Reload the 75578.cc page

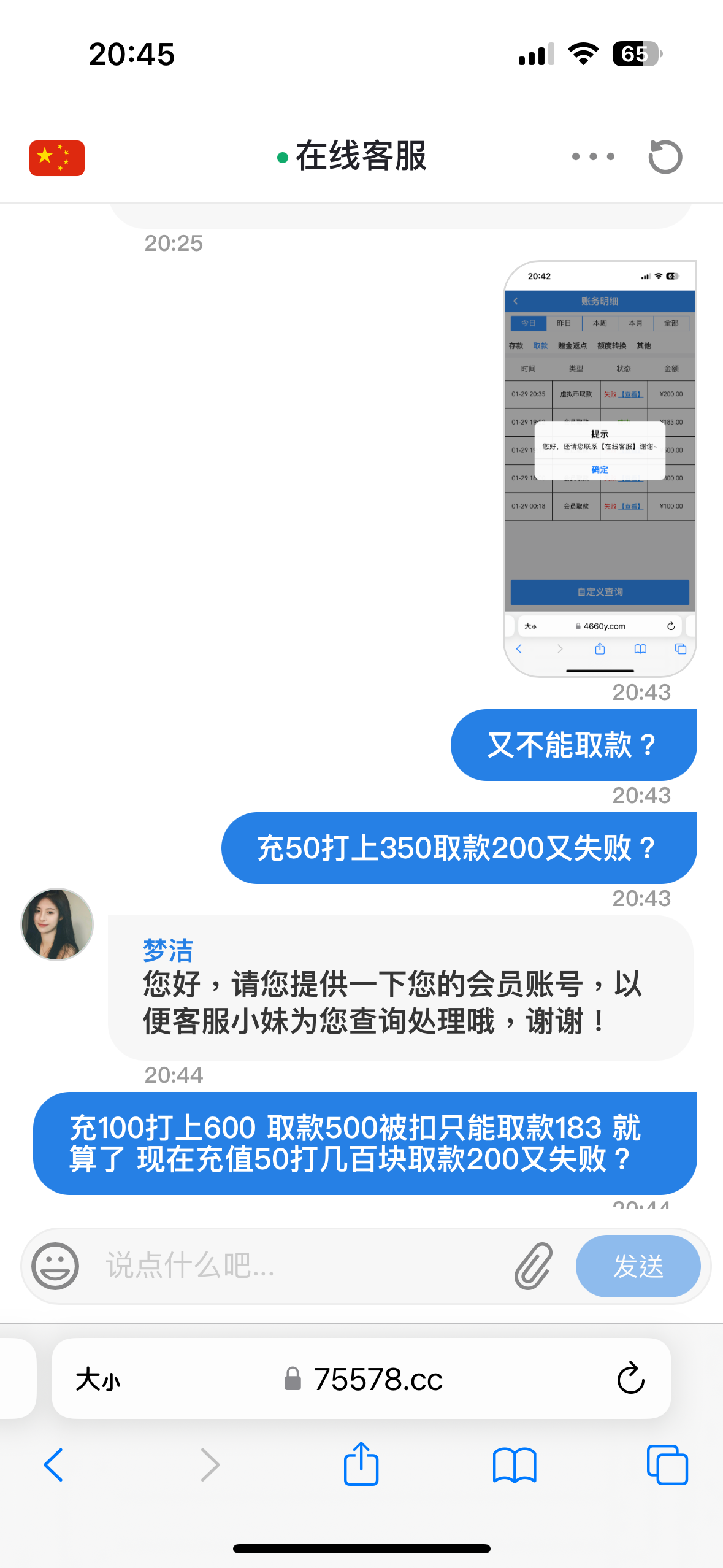click(630, 1379)
